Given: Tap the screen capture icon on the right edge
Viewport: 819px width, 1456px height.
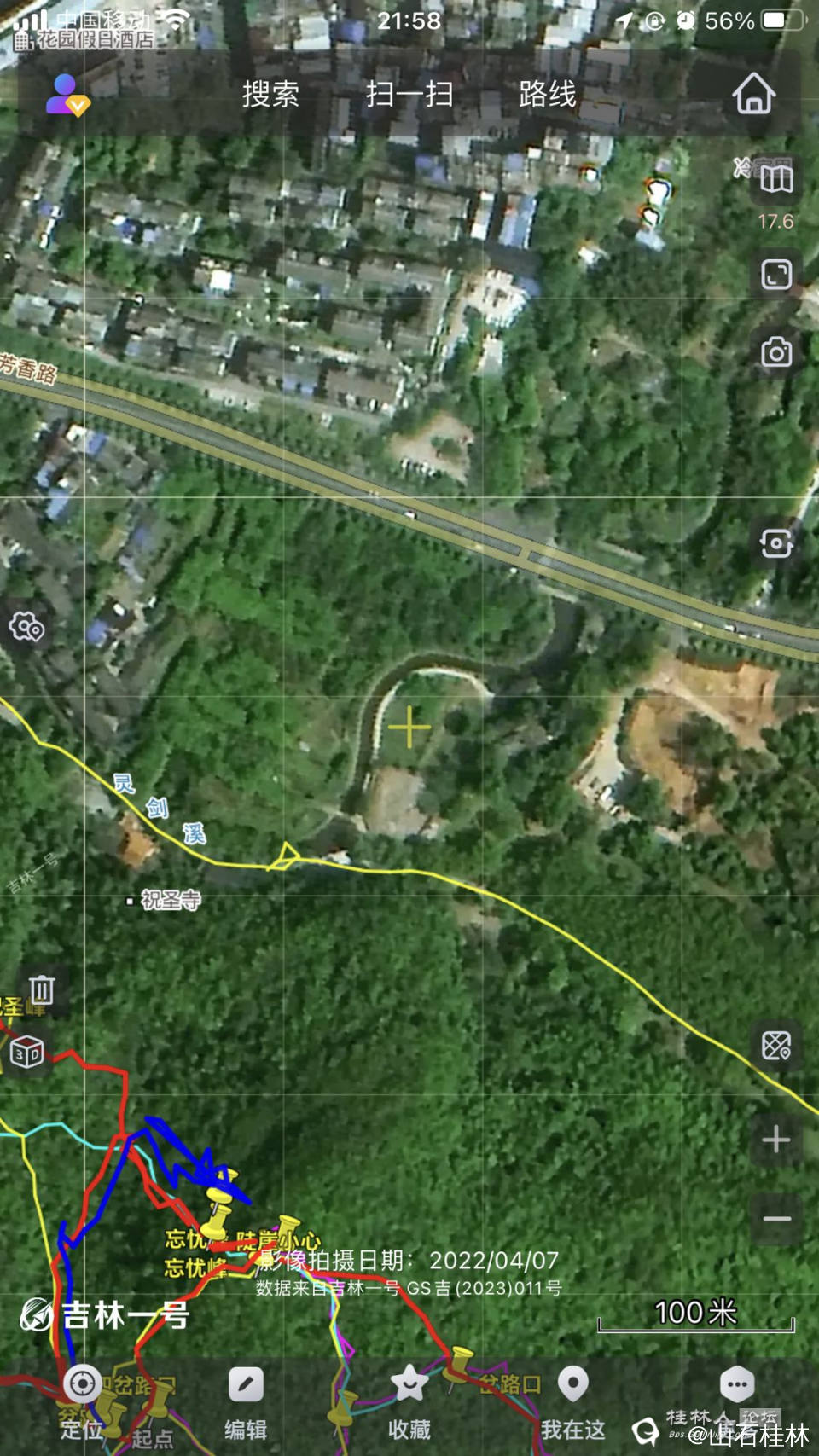Looking at the screenshot, I should [x=775, y=543].
